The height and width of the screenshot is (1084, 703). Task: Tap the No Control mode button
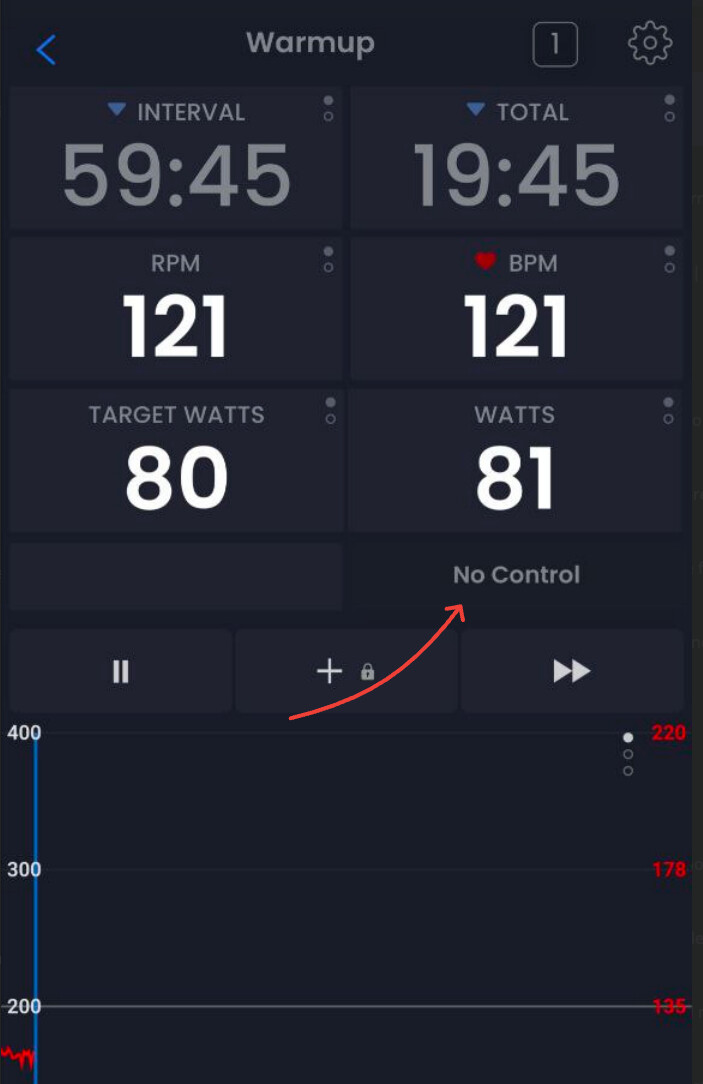click(x=516, y=575)
